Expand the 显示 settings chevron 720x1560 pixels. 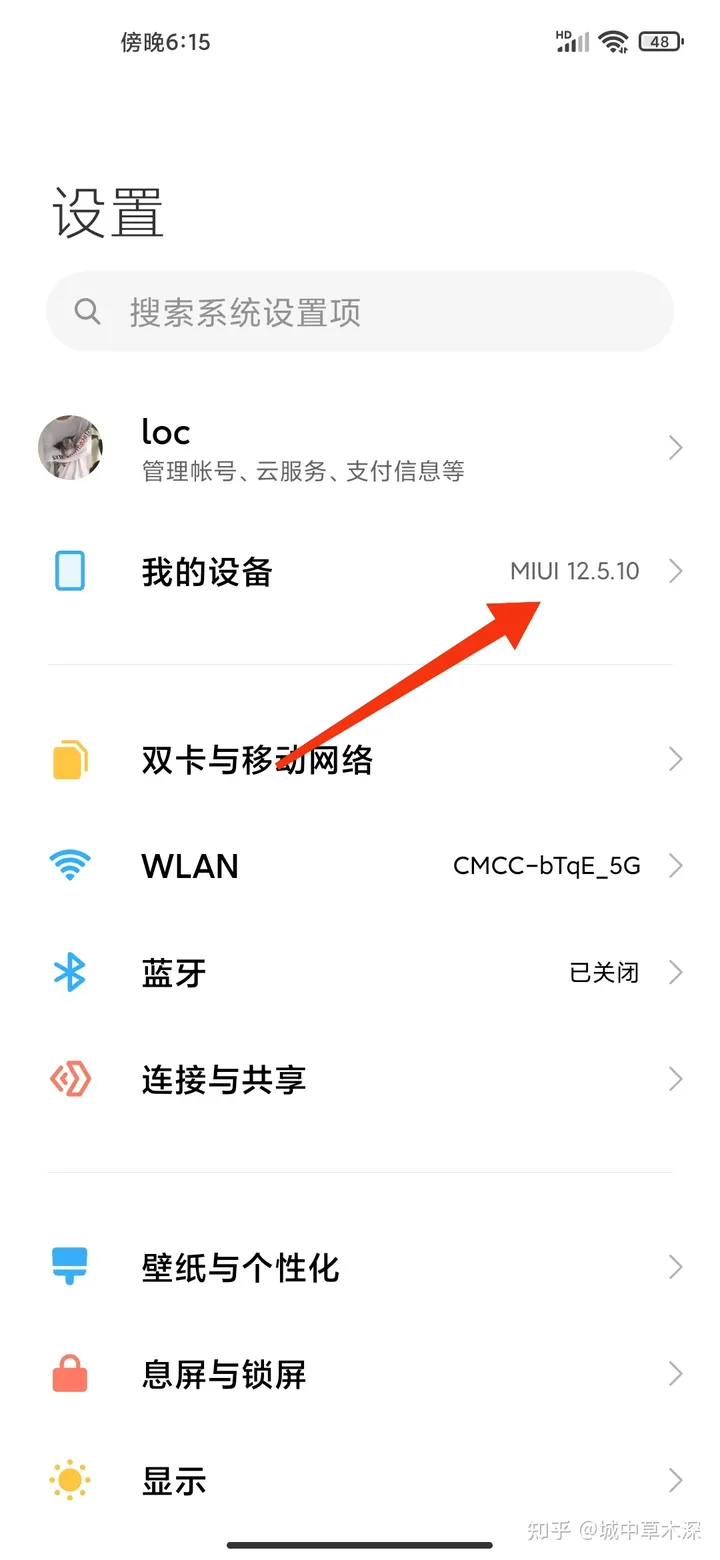676,1480
